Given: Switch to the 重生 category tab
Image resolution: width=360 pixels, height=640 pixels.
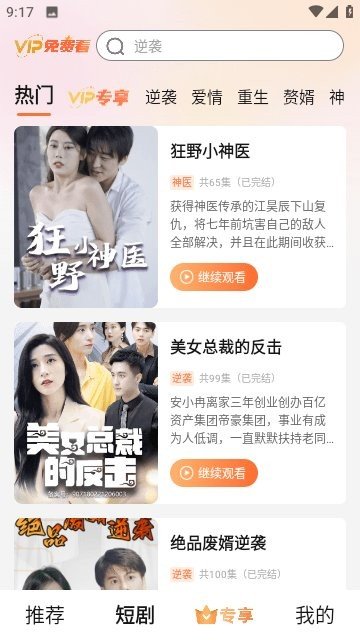Looking at the screenshot, I should [253, 98].
